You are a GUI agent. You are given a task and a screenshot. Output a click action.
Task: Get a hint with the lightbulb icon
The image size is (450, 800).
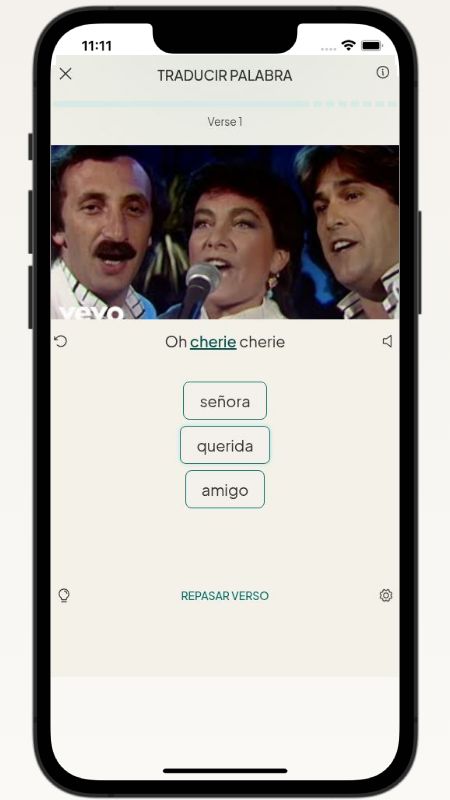(64, 595)
